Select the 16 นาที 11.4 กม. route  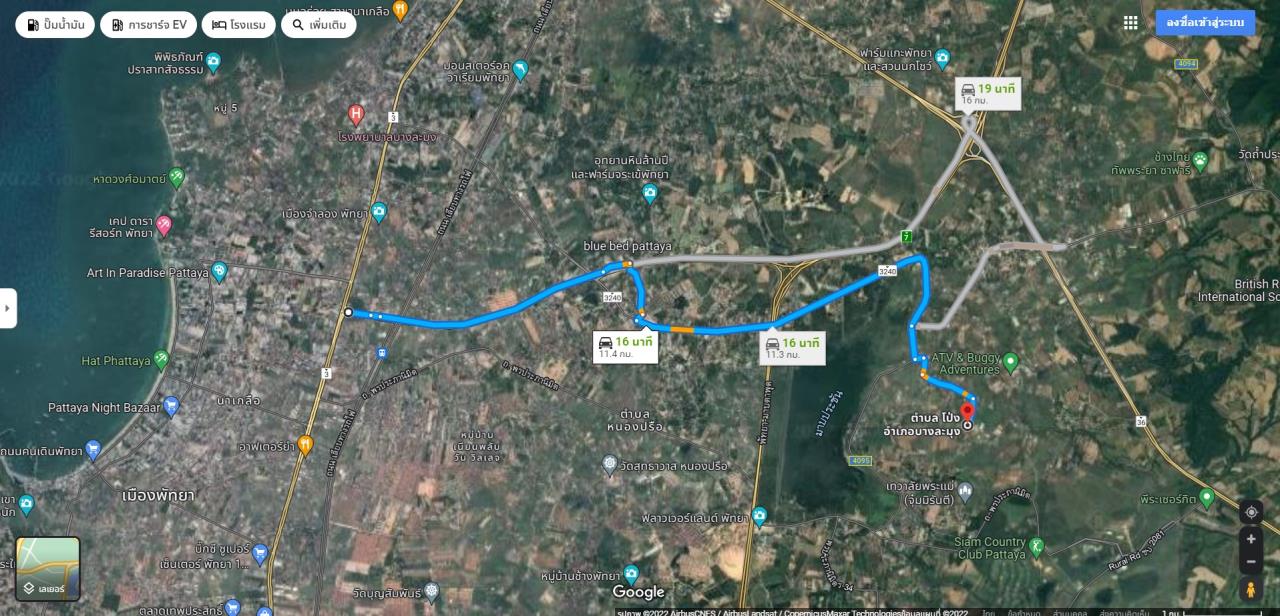[625, 347]
